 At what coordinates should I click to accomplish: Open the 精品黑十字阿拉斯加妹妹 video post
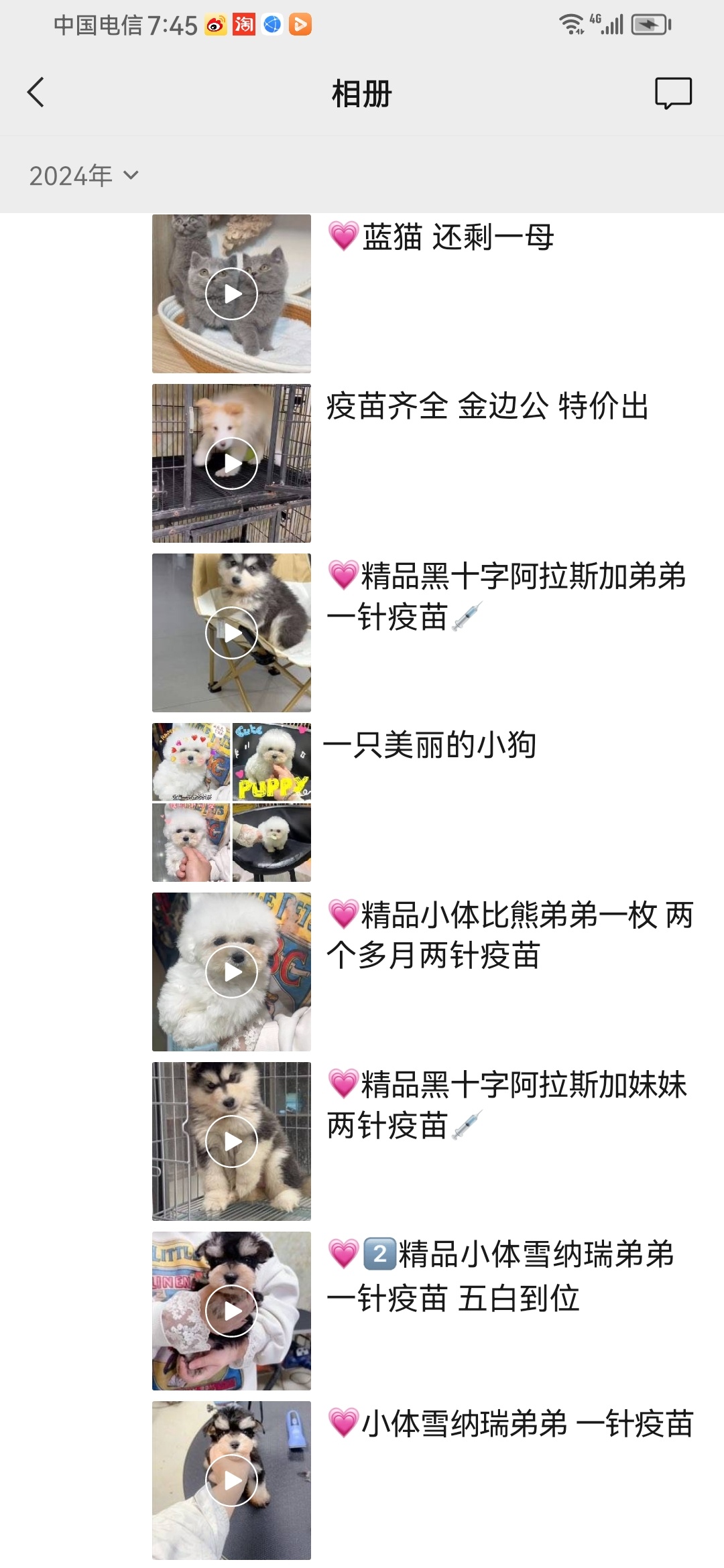(231, 1141)
